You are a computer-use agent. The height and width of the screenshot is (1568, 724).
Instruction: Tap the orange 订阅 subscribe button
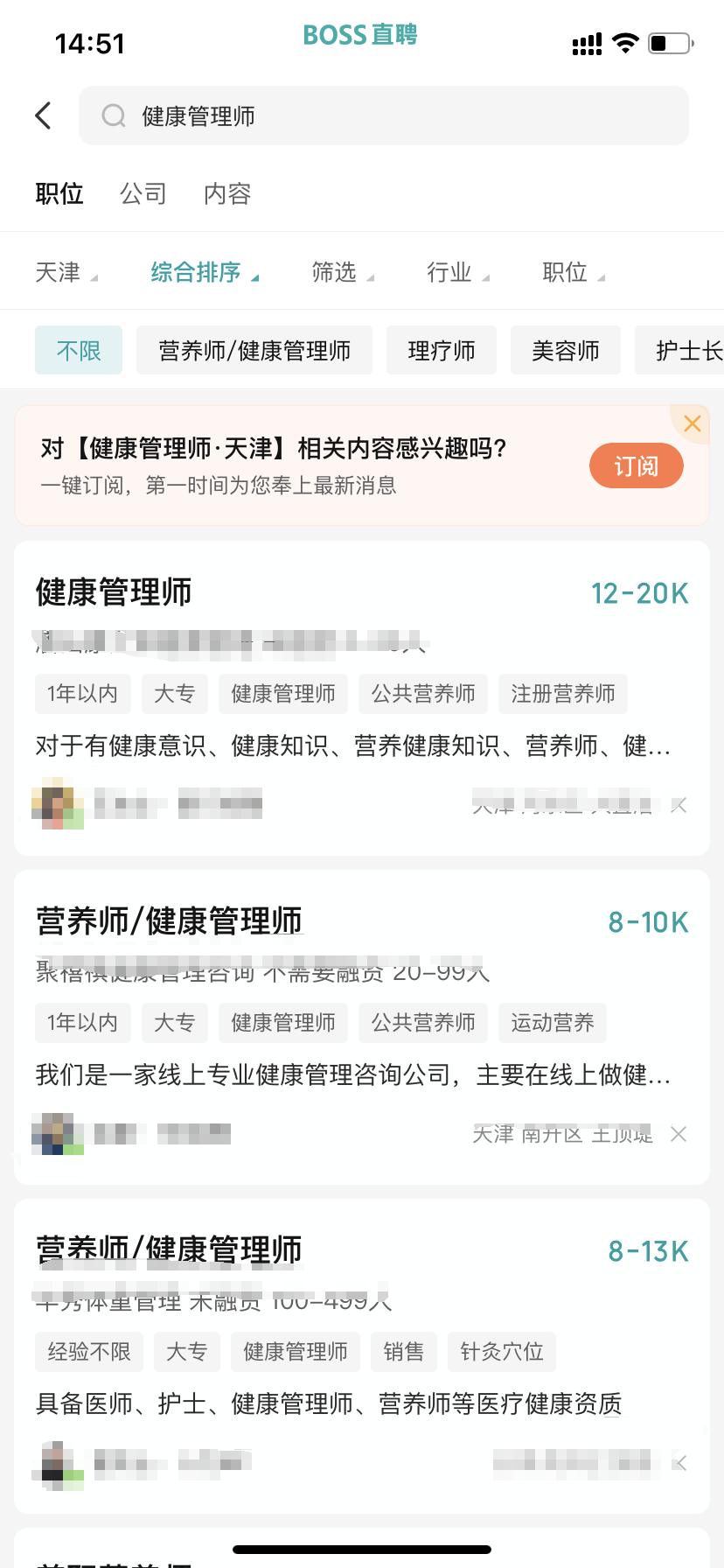[x=636, y=465]
